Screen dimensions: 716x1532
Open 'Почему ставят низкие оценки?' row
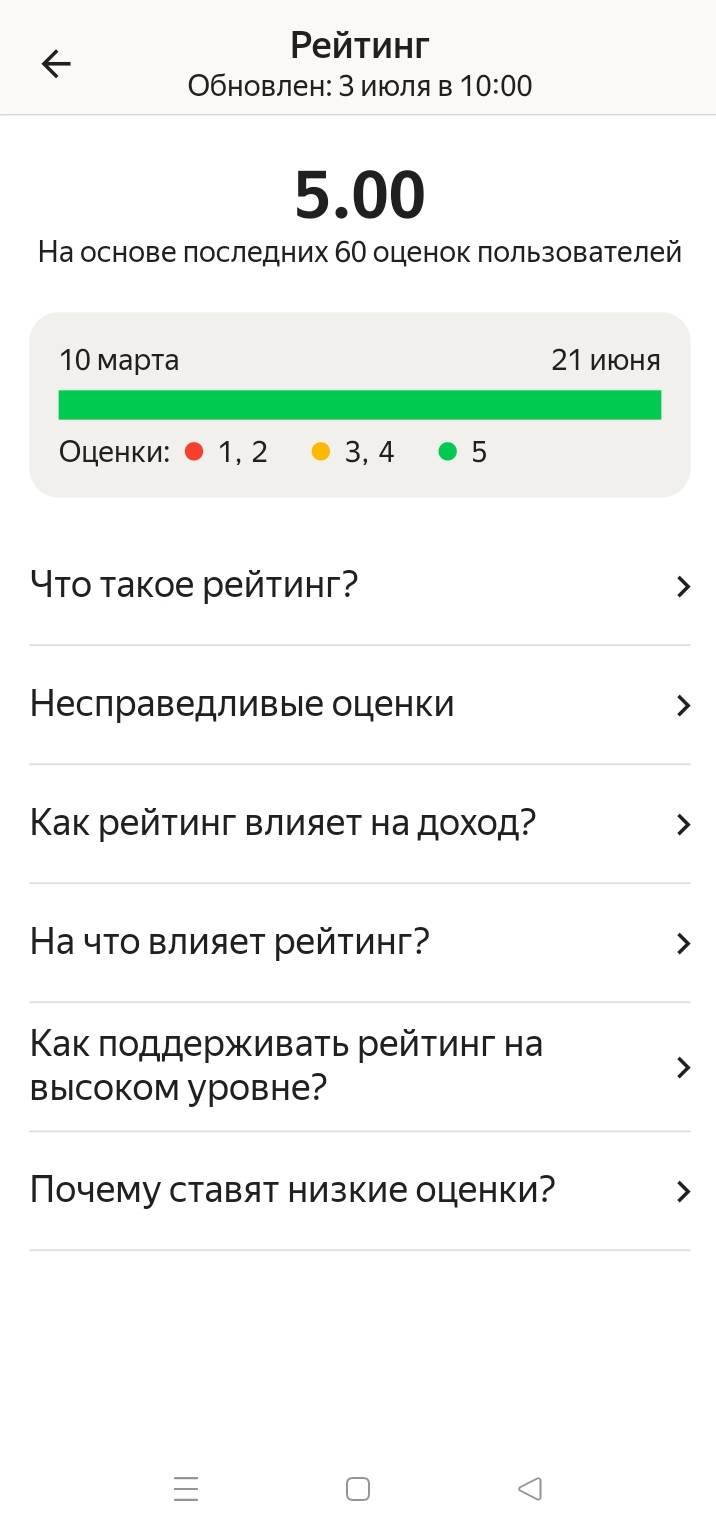pos(360,1191)
